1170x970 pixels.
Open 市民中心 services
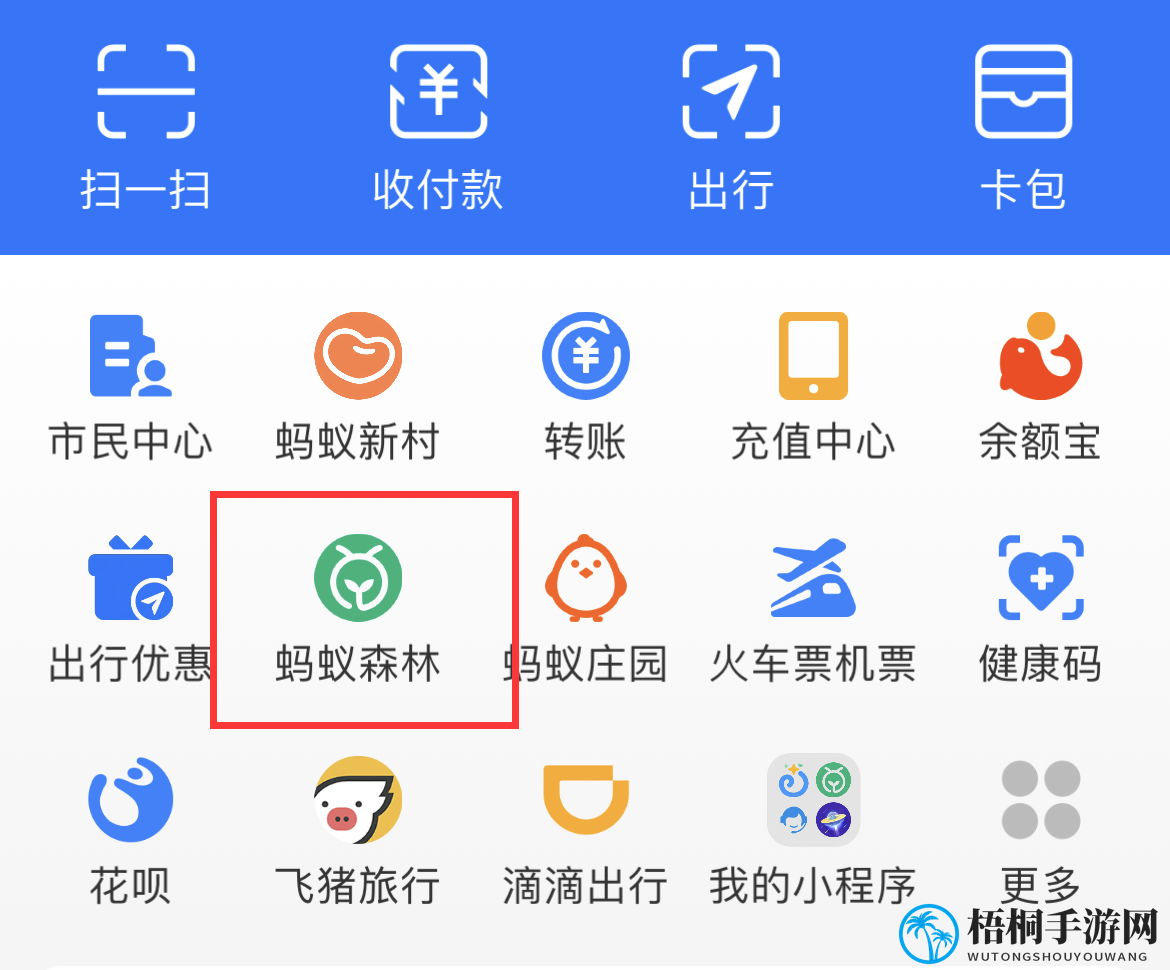[131, 385]
